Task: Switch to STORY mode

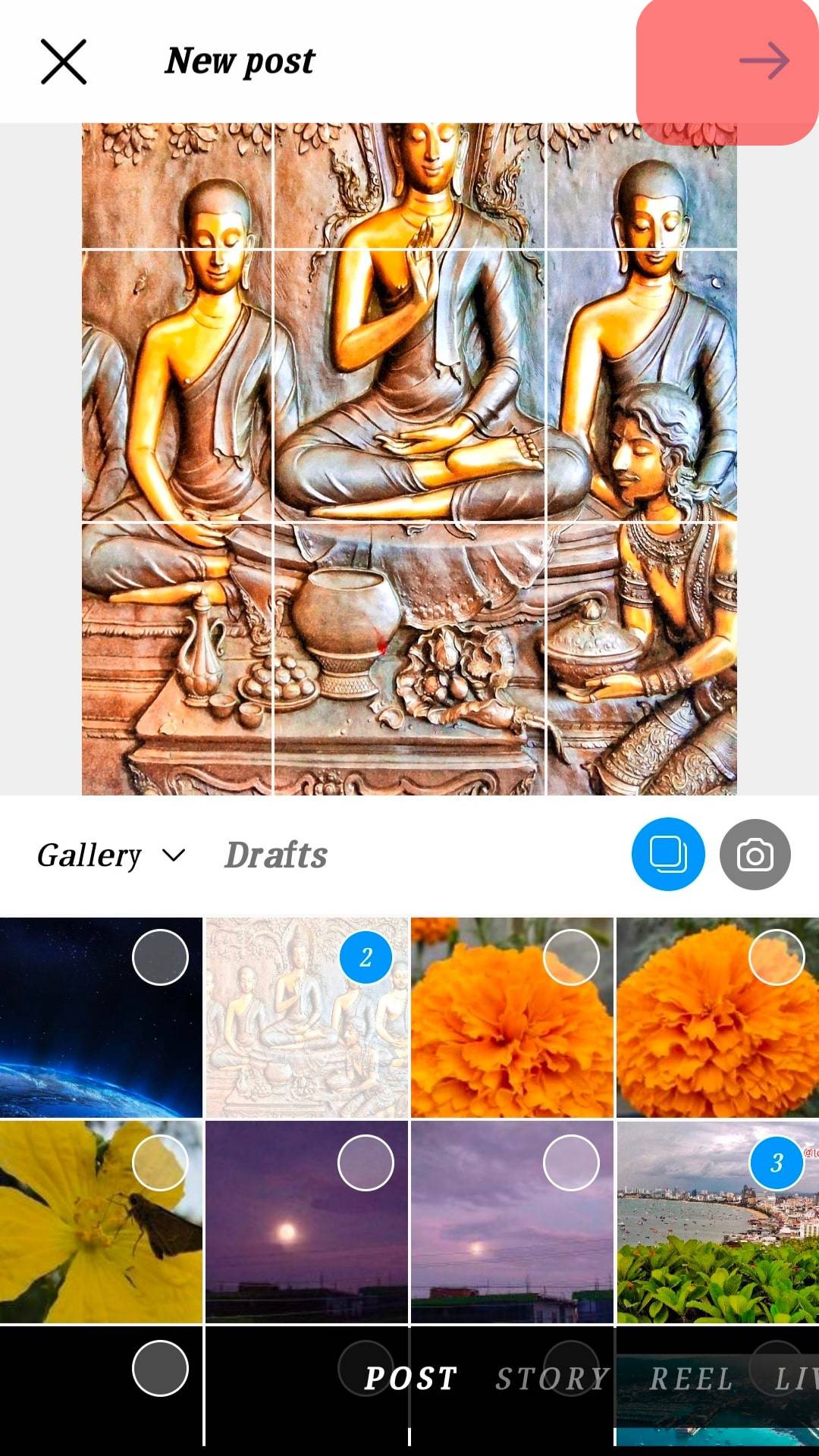Action: [x=552, y=1379]
